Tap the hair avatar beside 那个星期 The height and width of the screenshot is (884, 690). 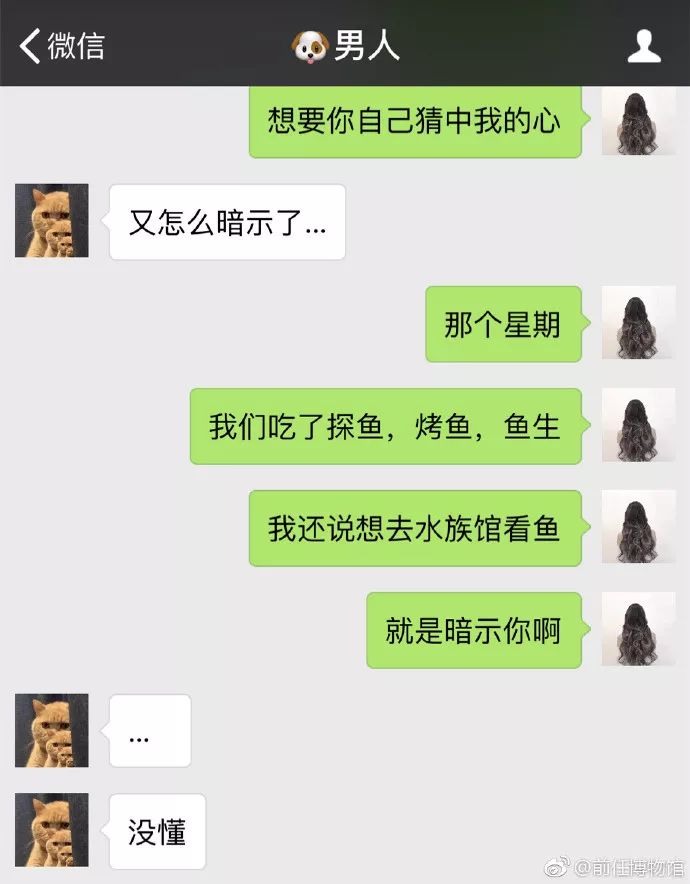tap(638, 323)
